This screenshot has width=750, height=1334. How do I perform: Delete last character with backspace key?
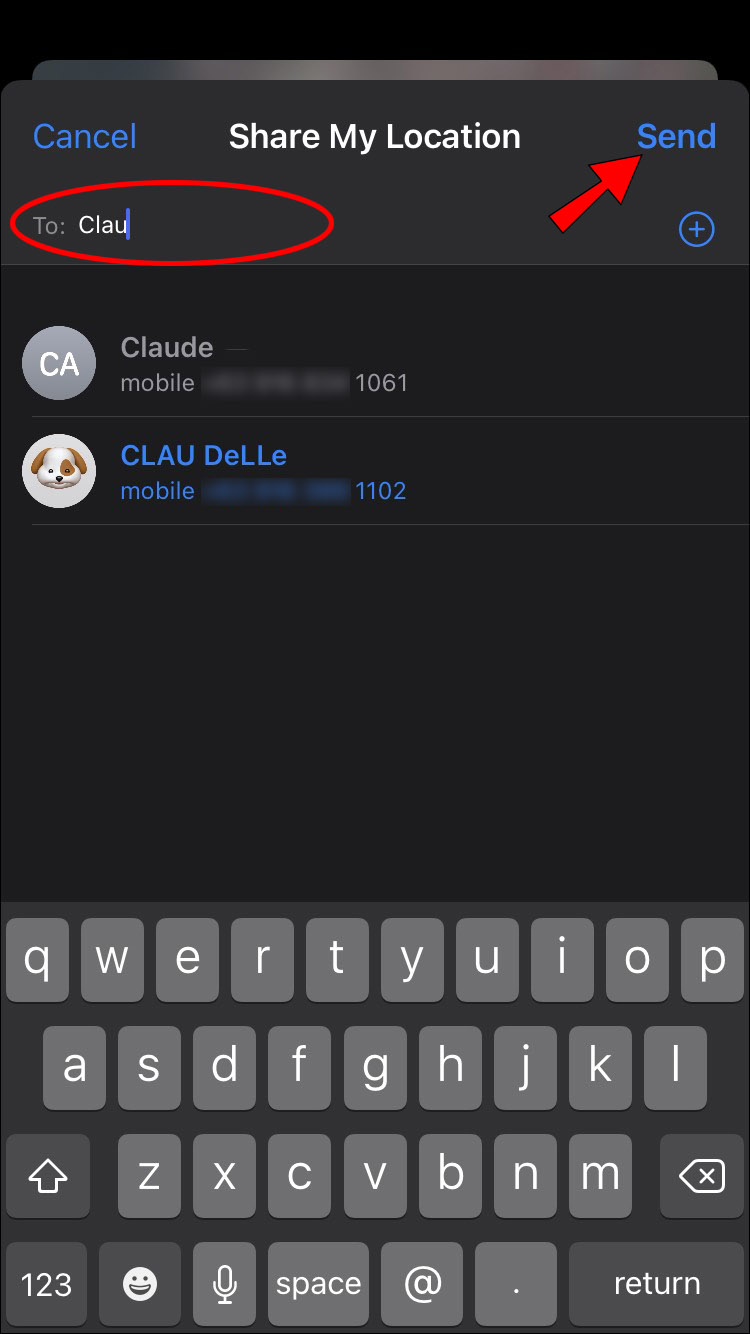point(702,1177)
